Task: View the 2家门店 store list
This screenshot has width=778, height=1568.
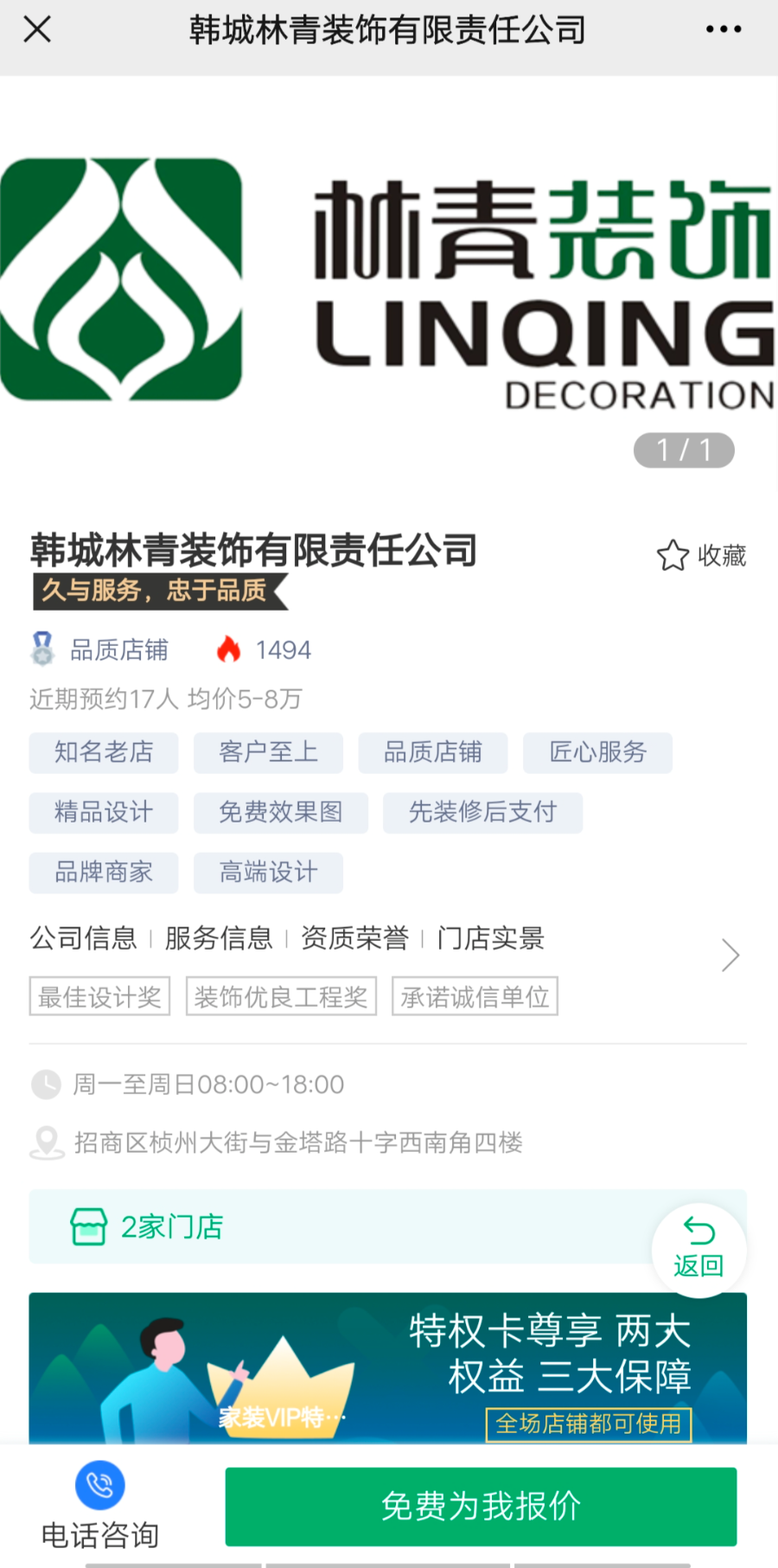Action: tap(173, 1226)
